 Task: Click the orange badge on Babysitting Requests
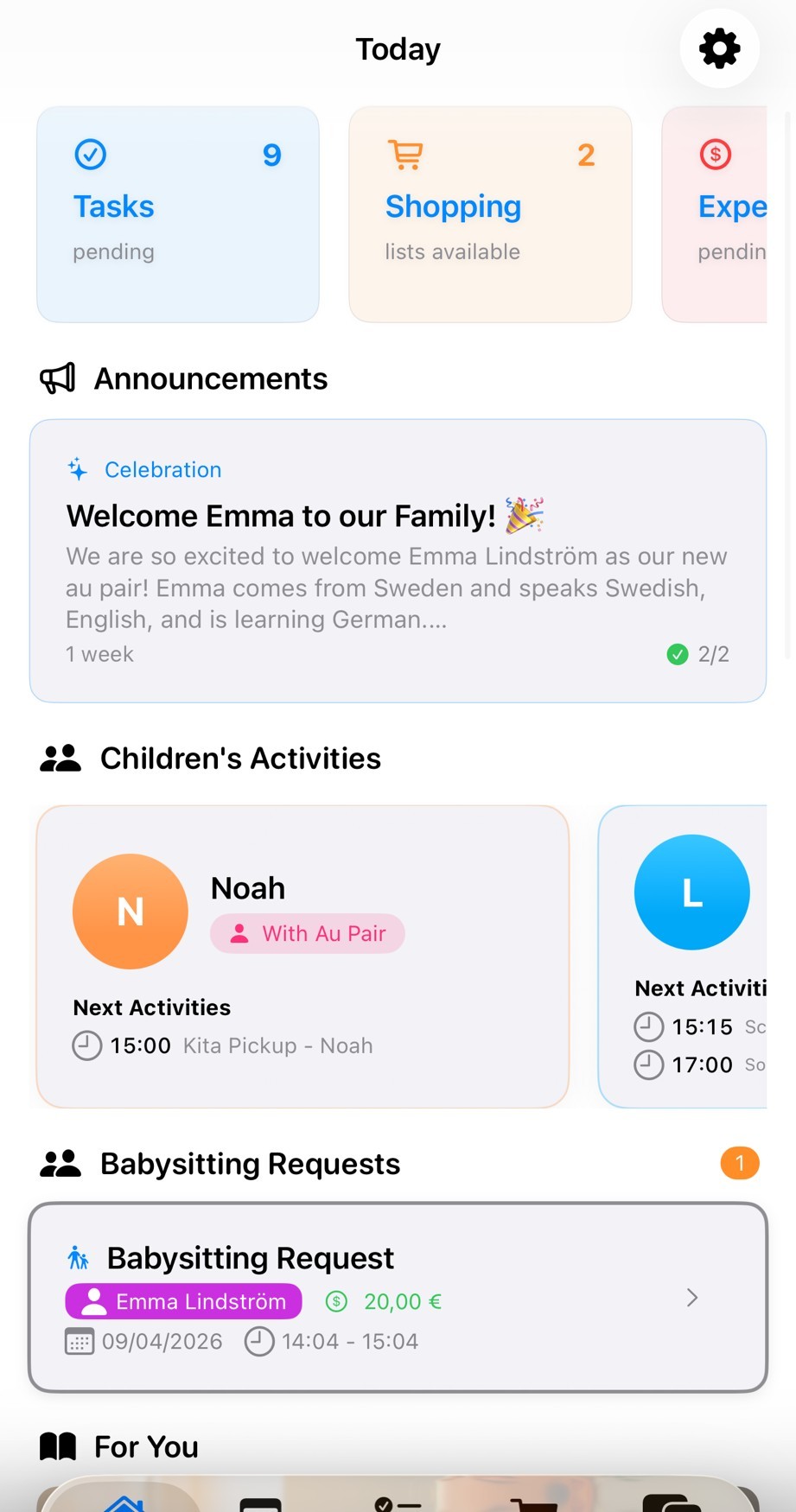point(740,1163)
